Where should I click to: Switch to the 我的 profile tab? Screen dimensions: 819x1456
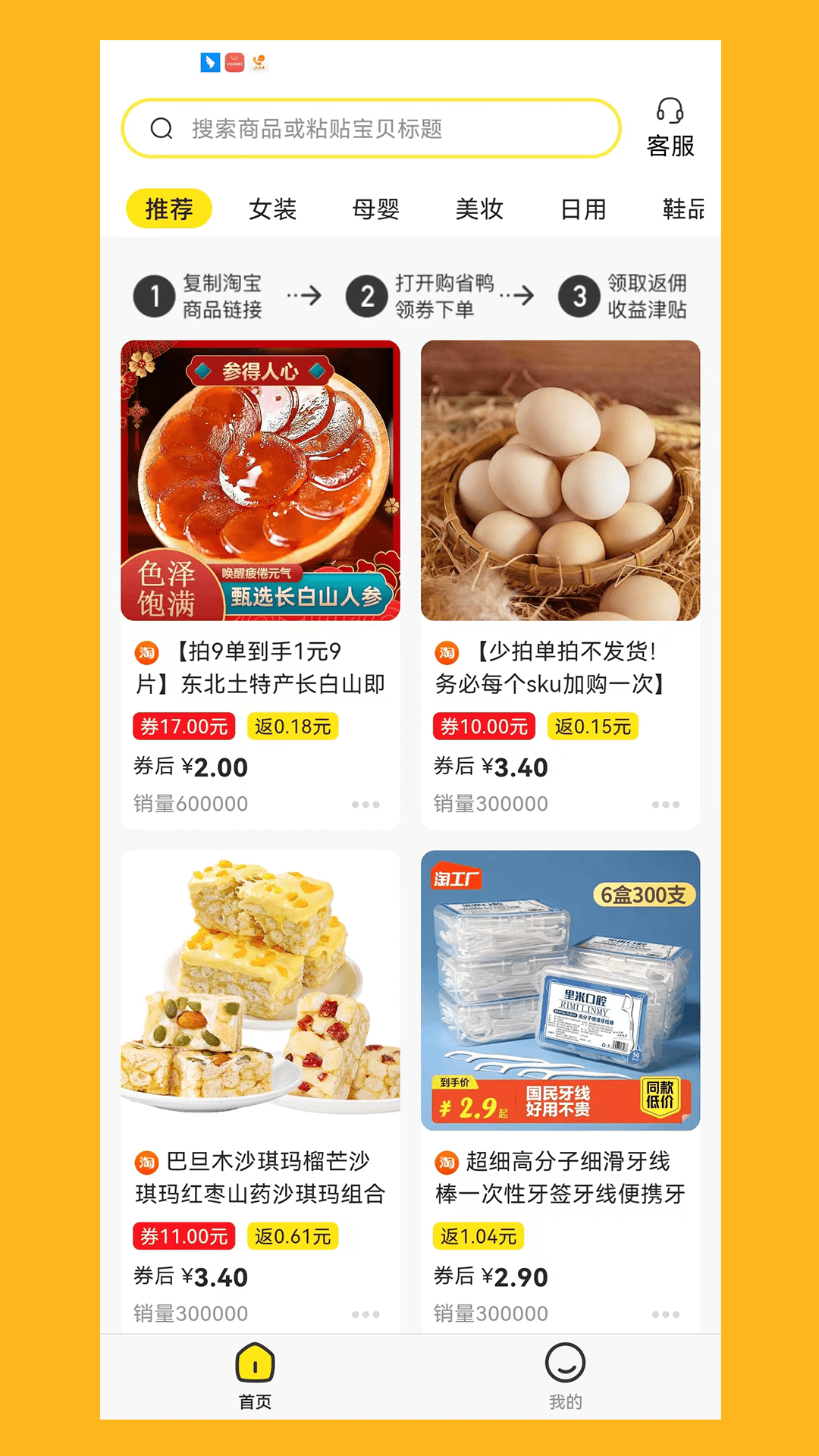(565, 1376)
